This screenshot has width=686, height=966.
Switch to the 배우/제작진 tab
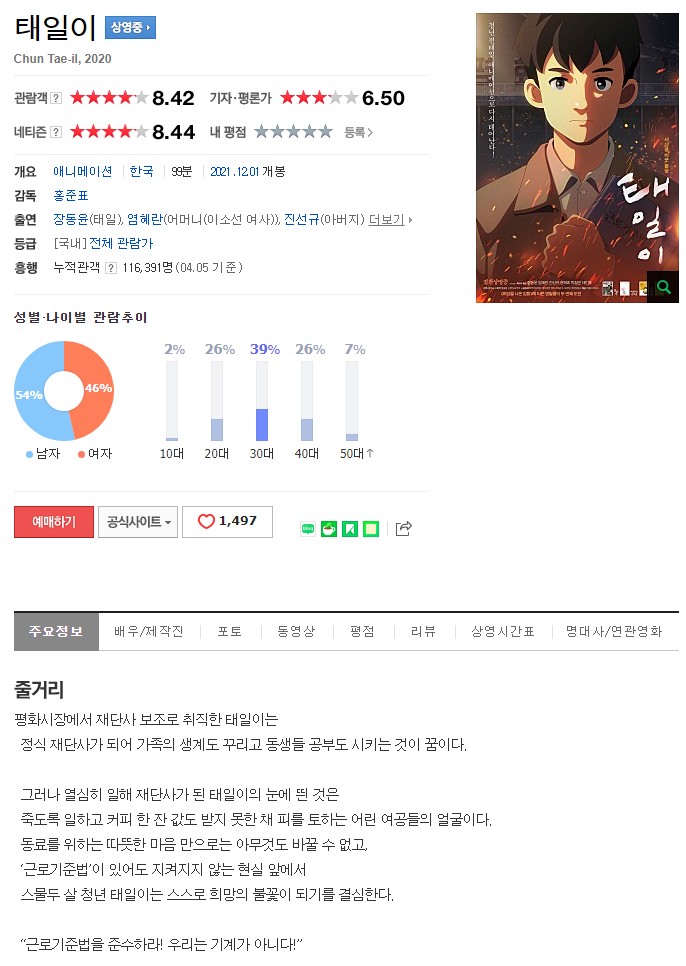tap(149, 632)
